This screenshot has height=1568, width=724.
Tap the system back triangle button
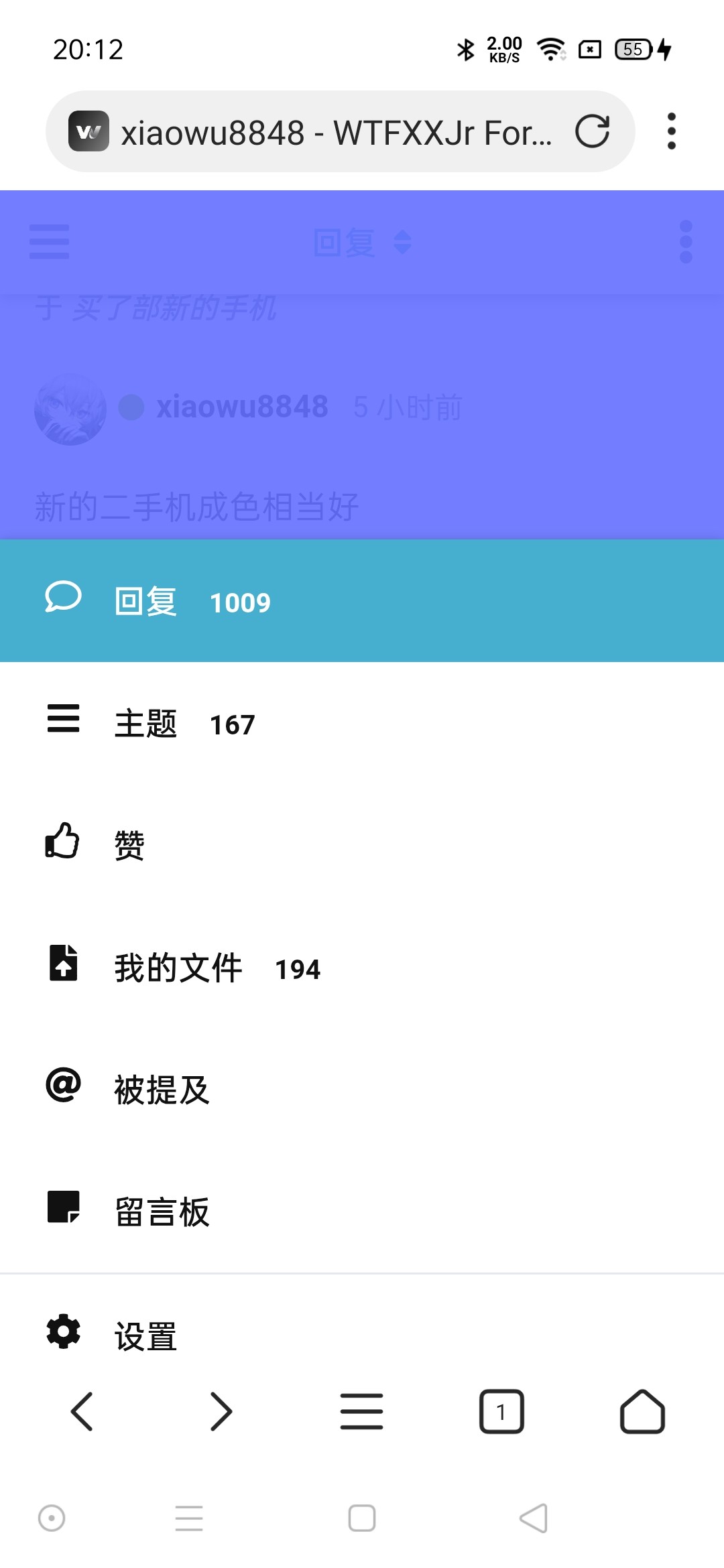point(534,1518)
